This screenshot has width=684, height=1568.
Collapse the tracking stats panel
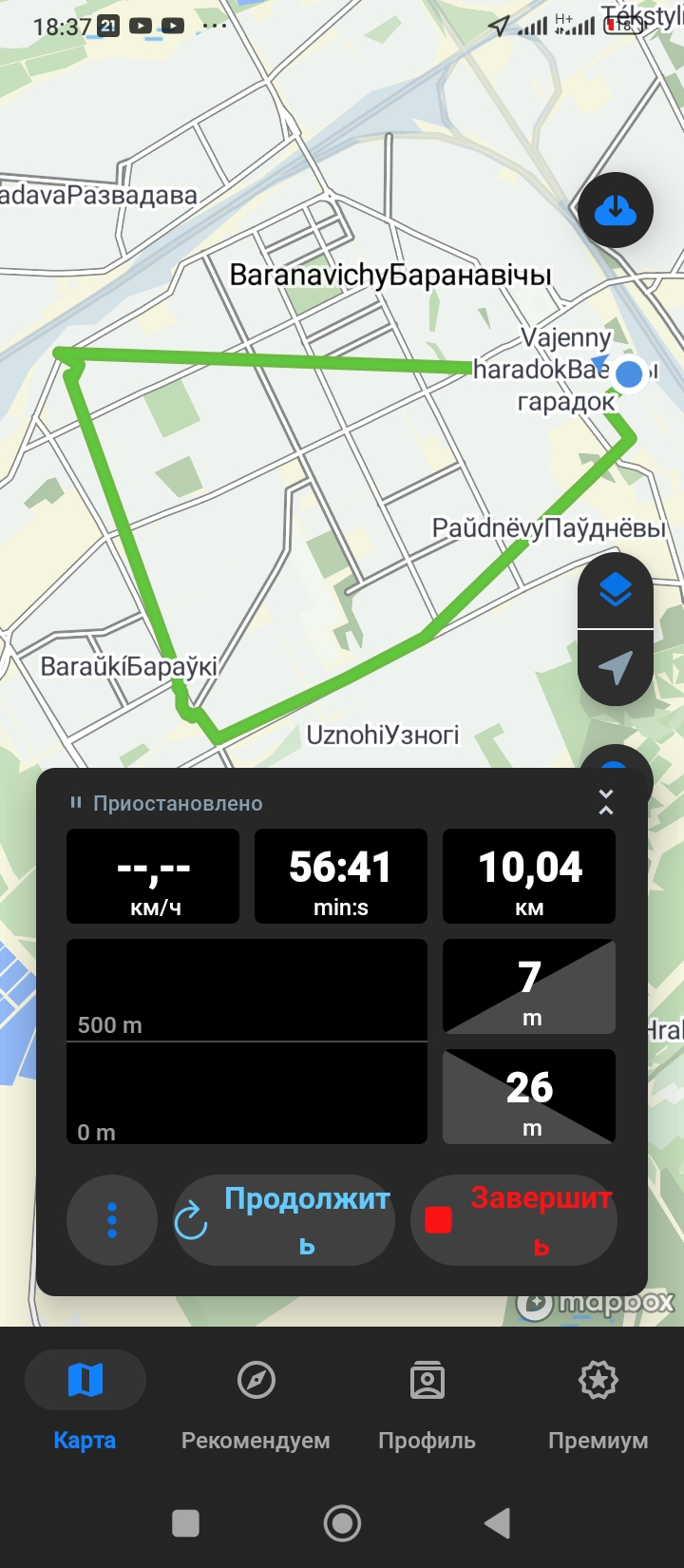pyautogui.click(x=605, y=803)
